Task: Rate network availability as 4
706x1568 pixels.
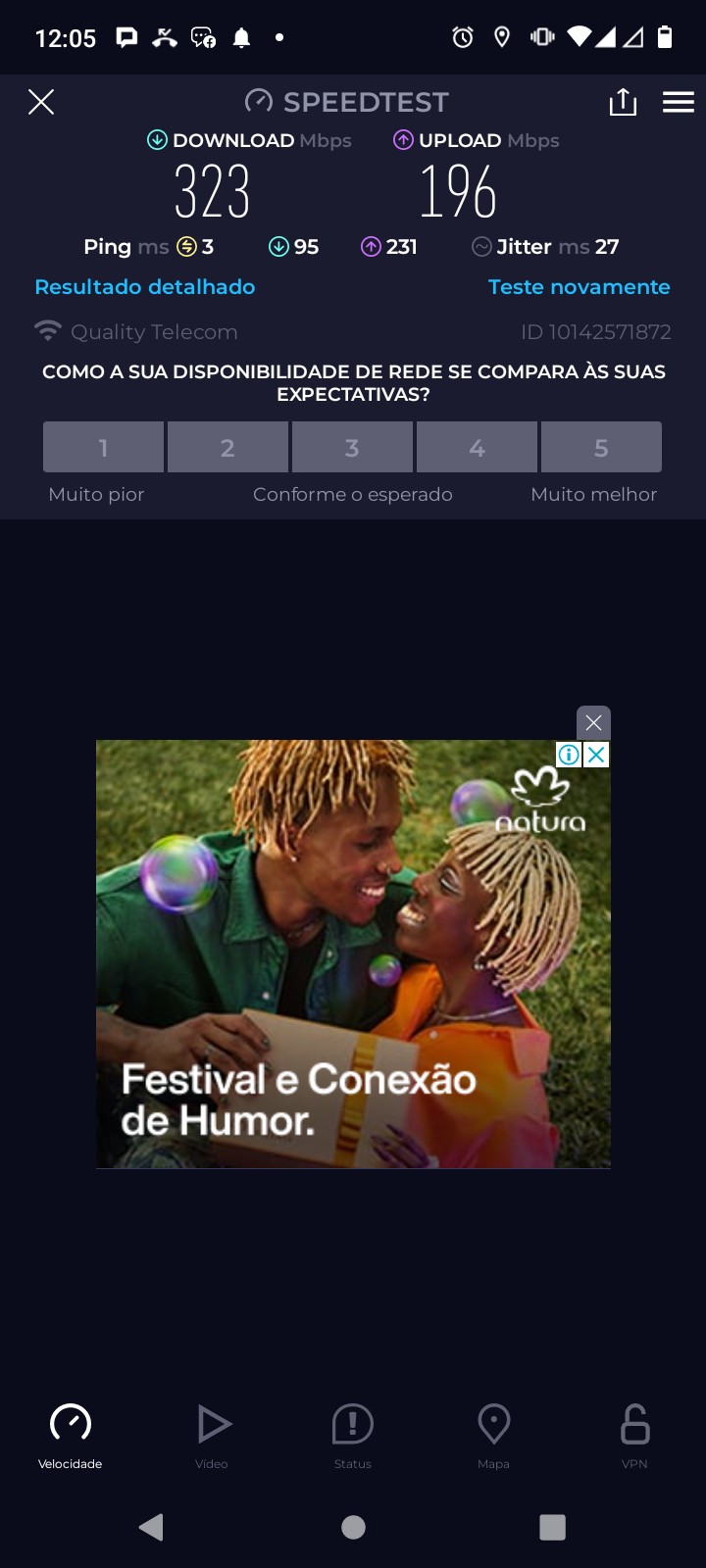Action: coord(477,448)
